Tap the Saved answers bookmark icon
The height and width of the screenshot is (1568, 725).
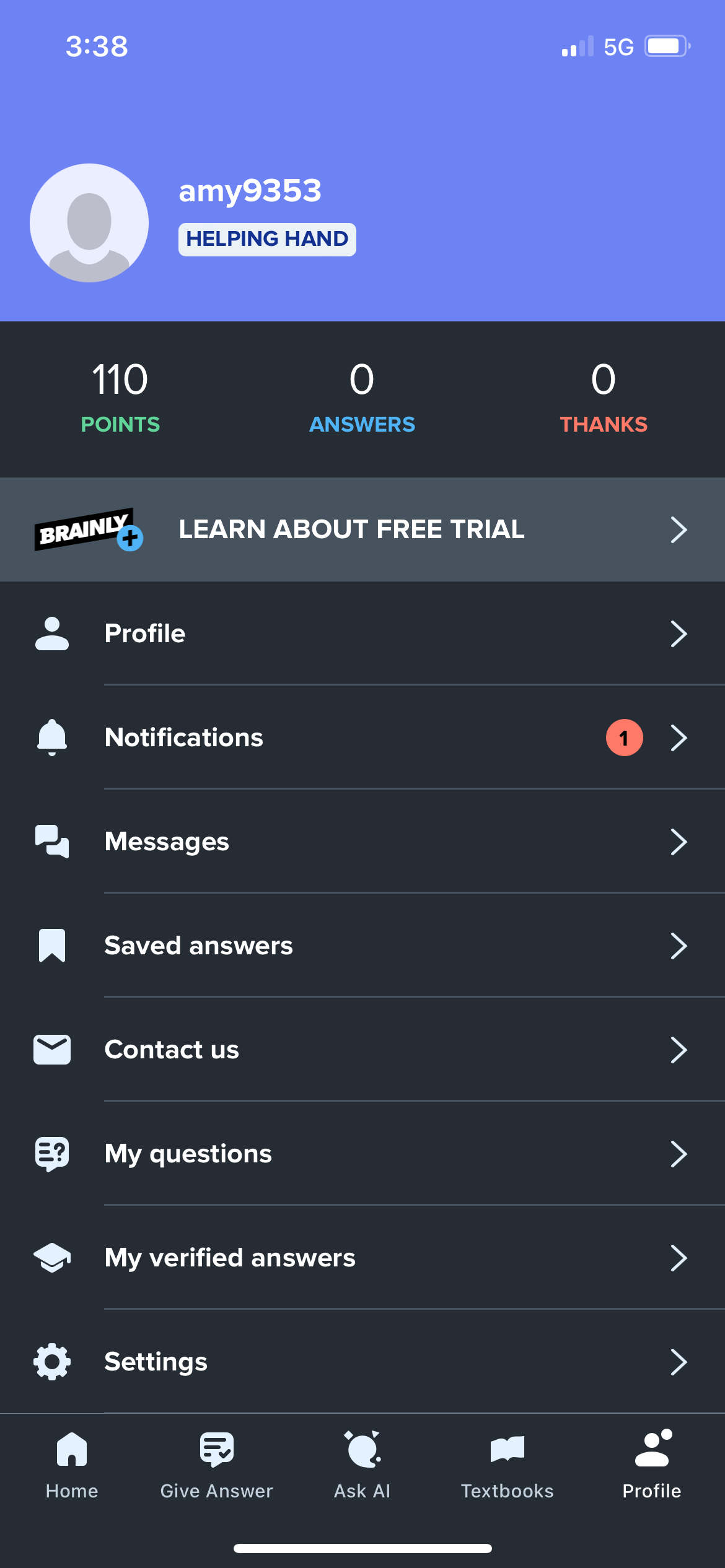click(x=52, y=945)
